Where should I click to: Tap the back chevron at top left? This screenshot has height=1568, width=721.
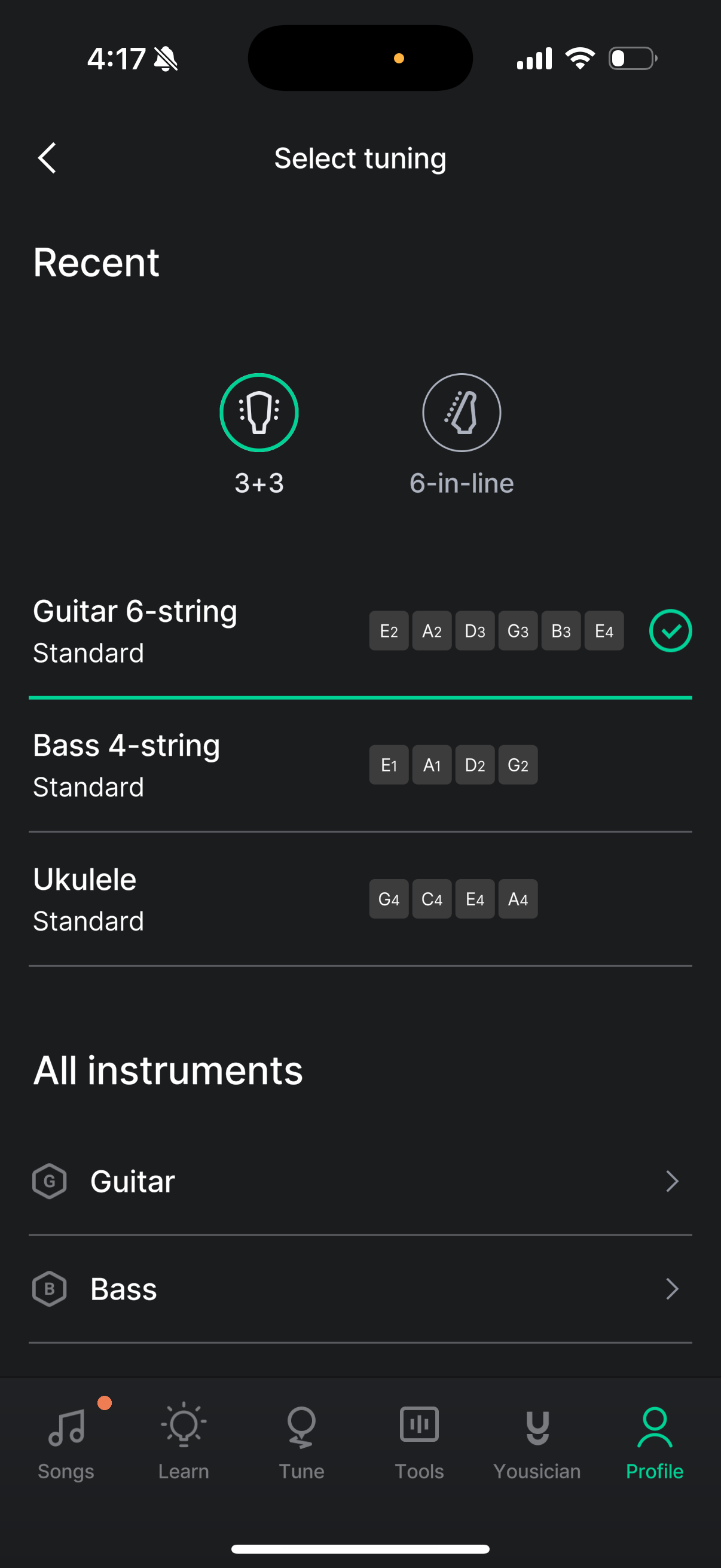click(47, 158)
